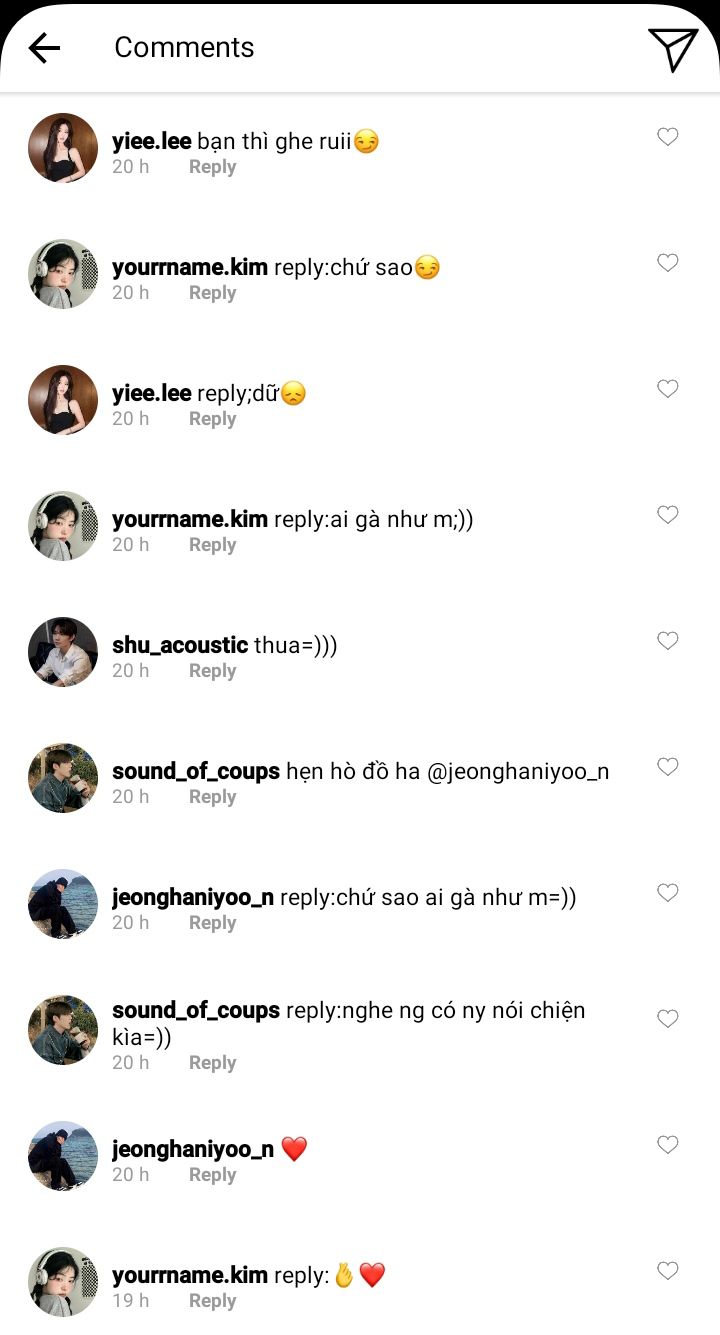Reply to shu_acoustic's comment
This screenshot has width=720, height=1335.
point(212,671)
